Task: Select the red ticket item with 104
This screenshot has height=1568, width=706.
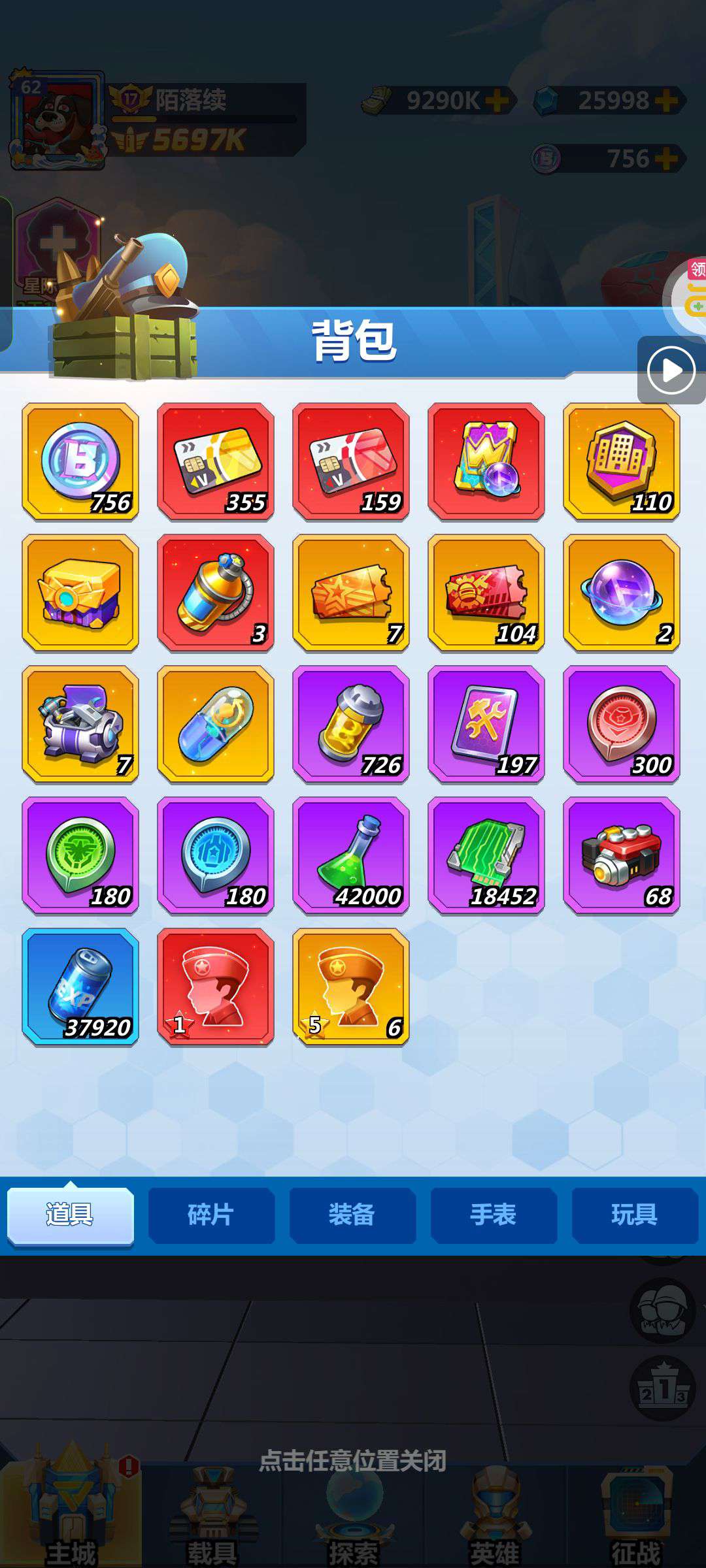Action: click(x=486, y=593)
